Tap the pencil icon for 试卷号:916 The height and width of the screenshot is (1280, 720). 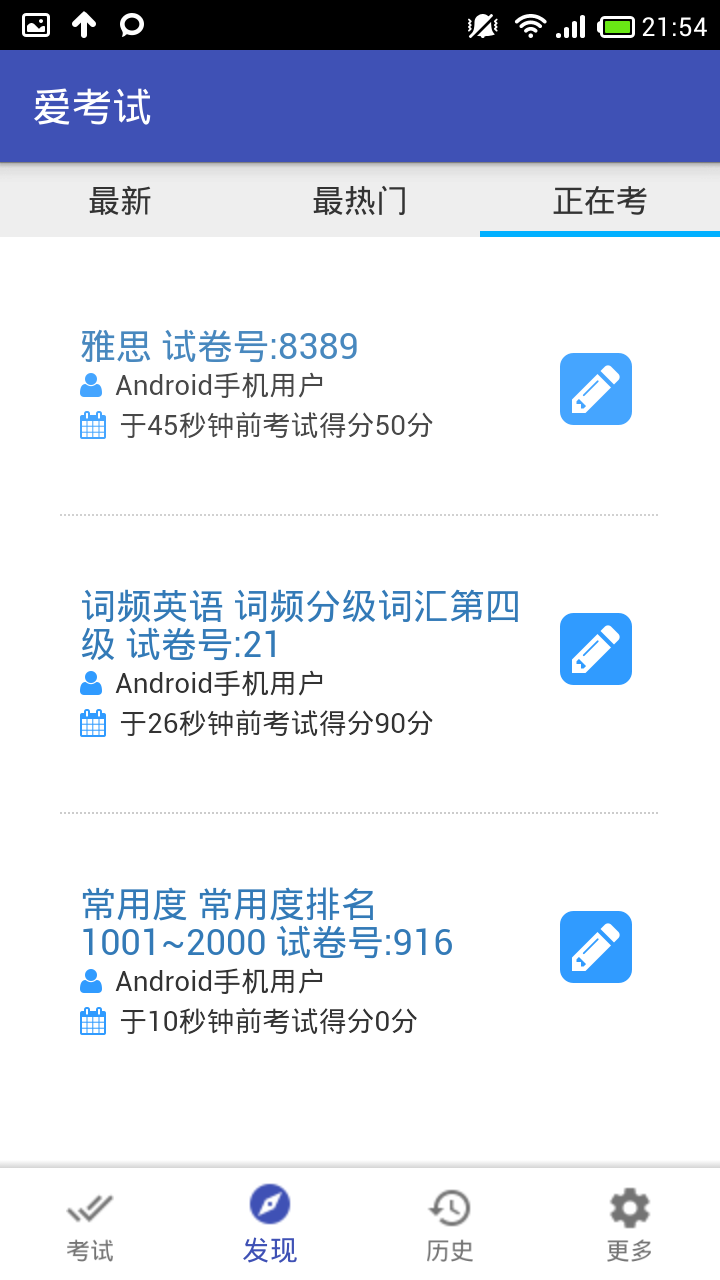click(x=596, y=947)
